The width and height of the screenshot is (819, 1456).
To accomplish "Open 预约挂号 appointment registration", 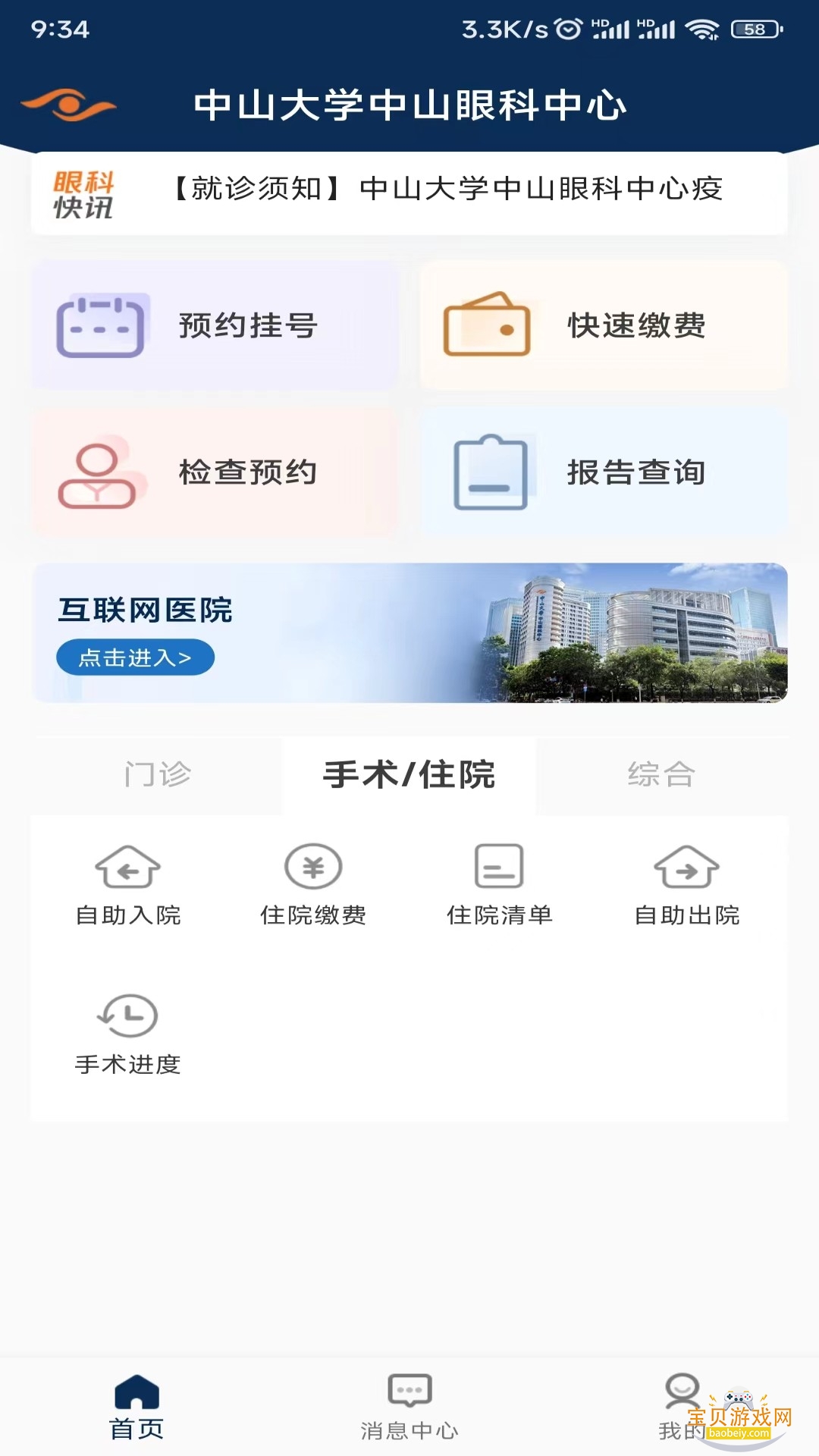I will pos(215,326).
